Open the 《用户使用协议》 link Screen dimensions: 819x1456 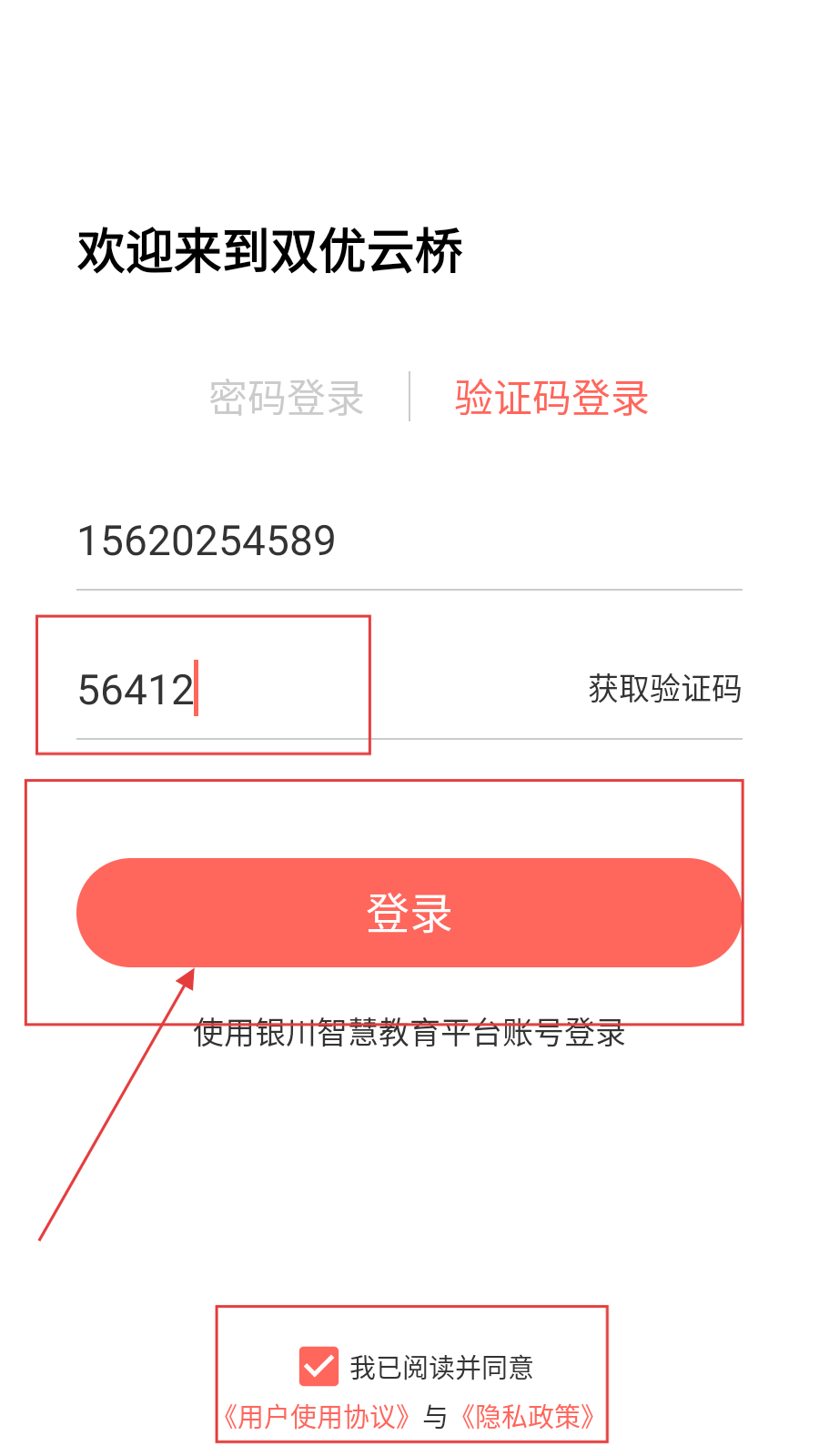click(x=317, y=1417)
